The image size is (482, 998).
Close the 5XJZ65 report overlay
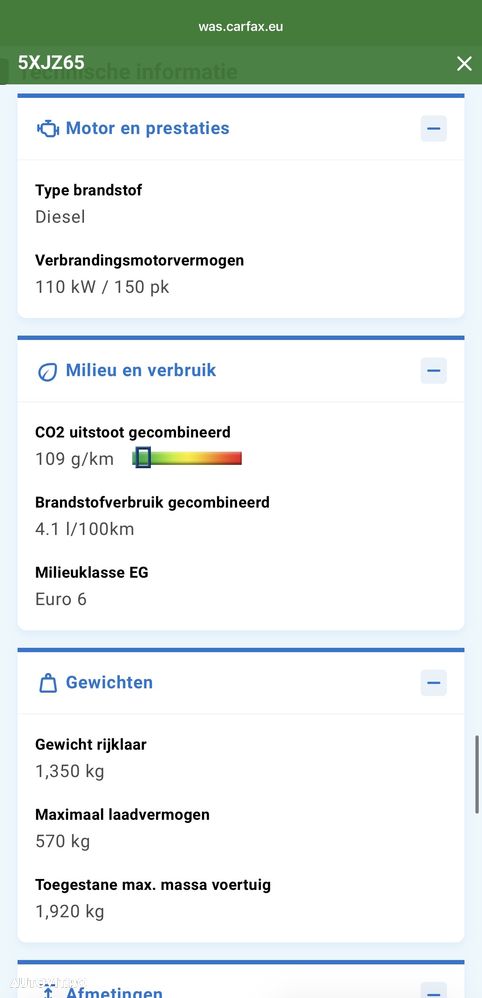coord(464,64)
